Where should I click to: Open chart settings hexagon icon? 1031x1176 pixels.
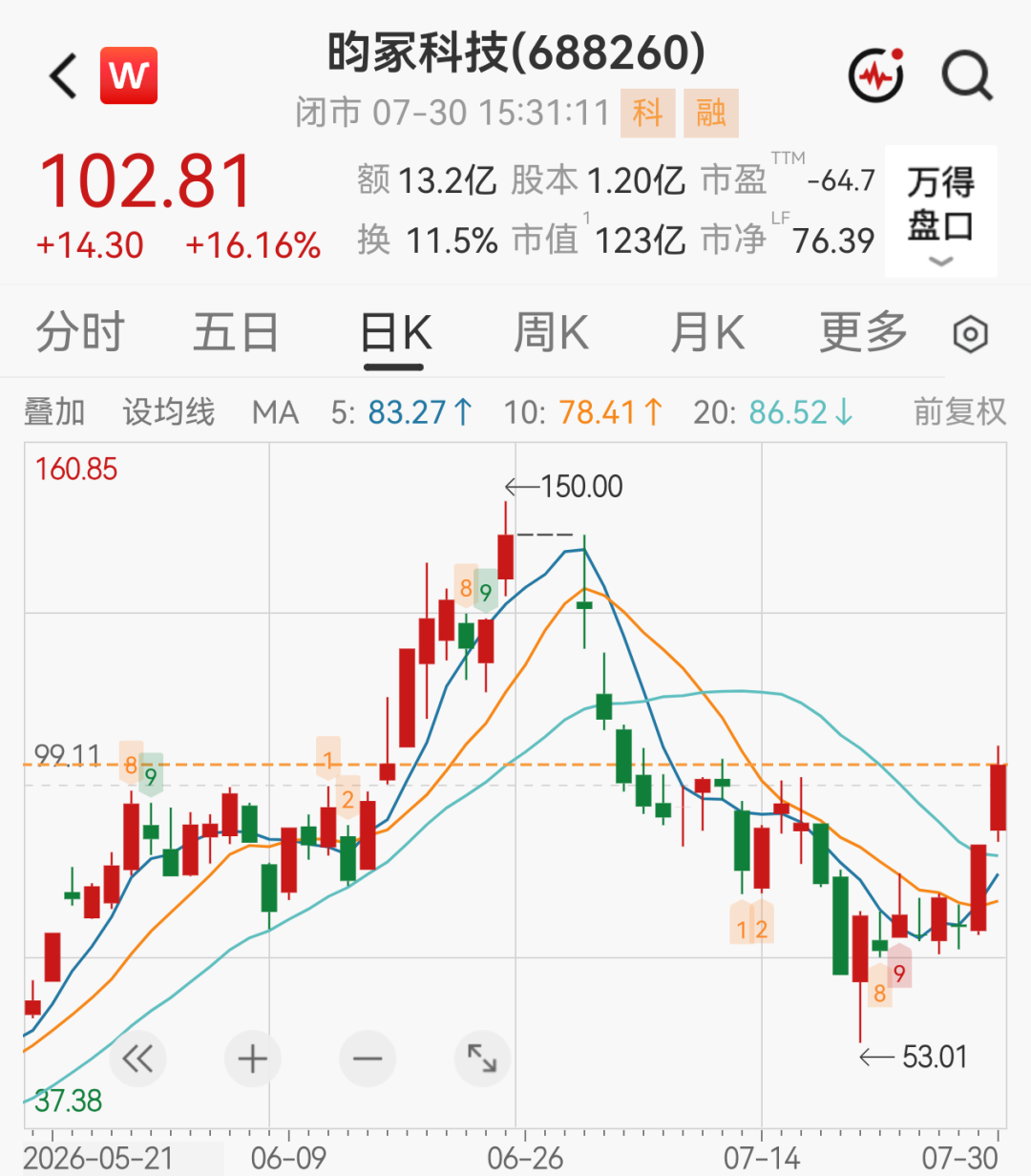pos(971,334)
